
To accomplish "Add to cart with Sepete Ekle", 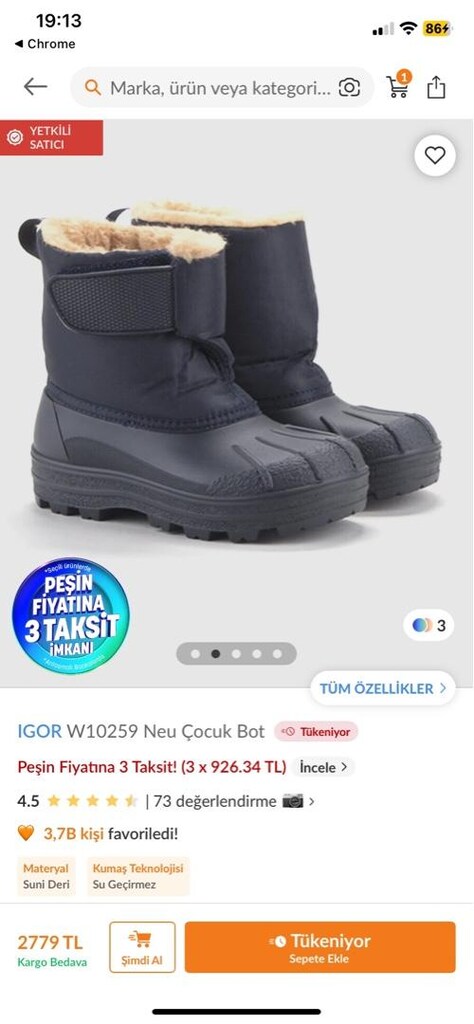I will coord(320,947).
